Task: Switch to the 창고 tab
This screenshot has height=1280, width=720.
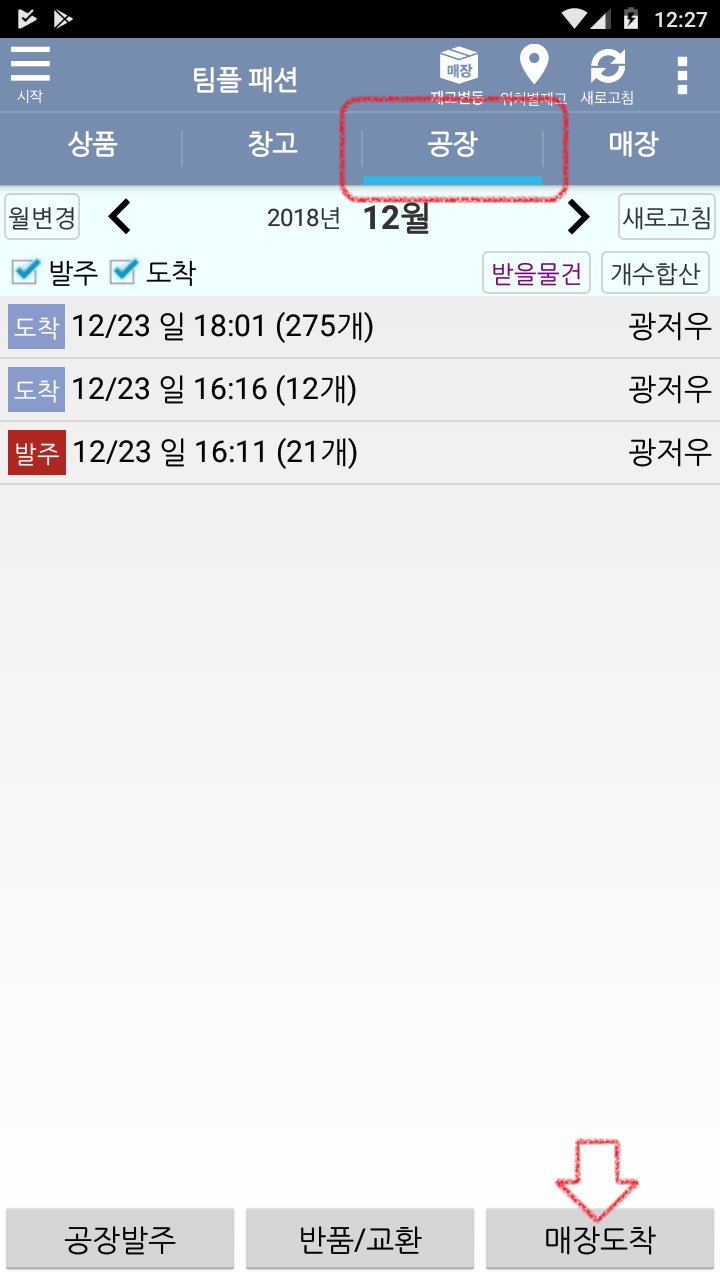Action: pos(270,144)
